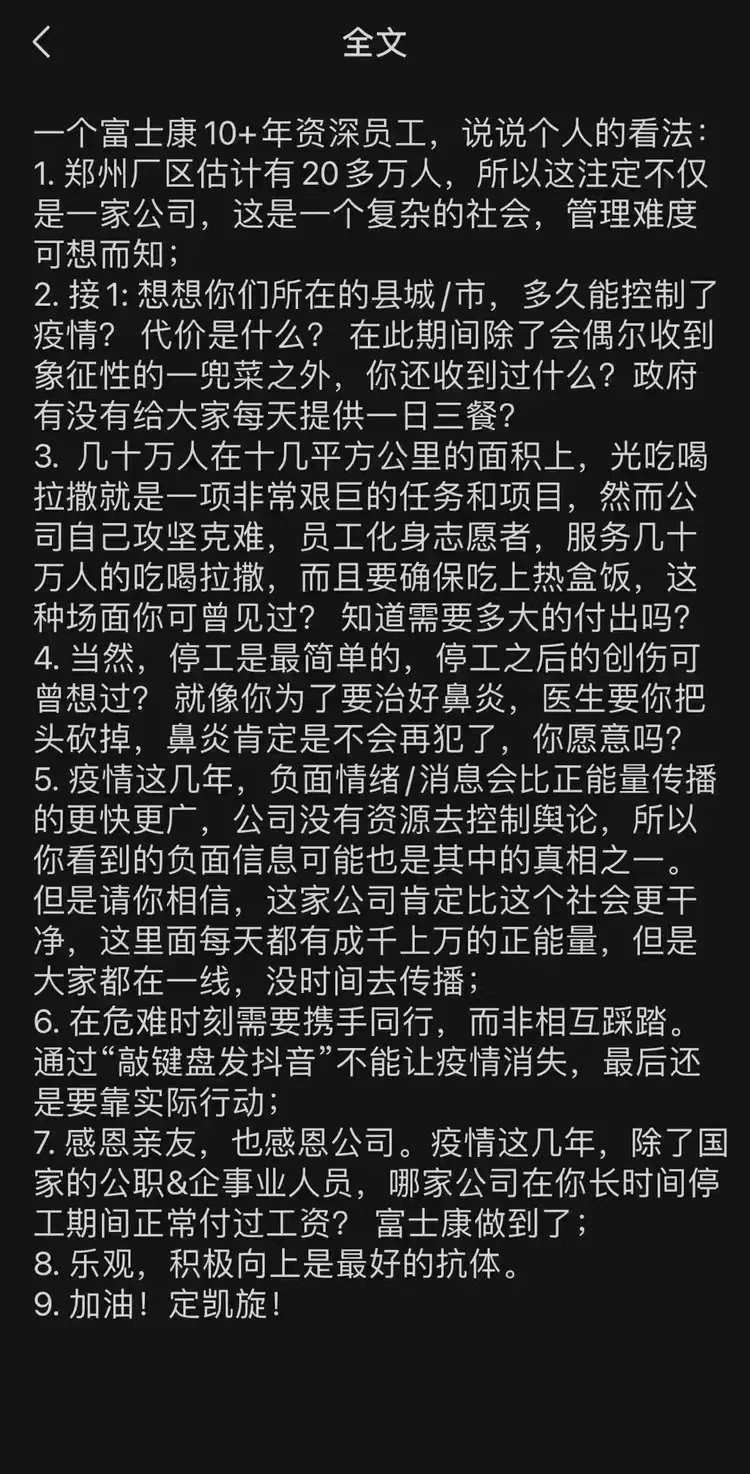This screenshot has width=750, height=1474.
Task: Go back from the 全文 page
Action: click(x=41, y=42)
